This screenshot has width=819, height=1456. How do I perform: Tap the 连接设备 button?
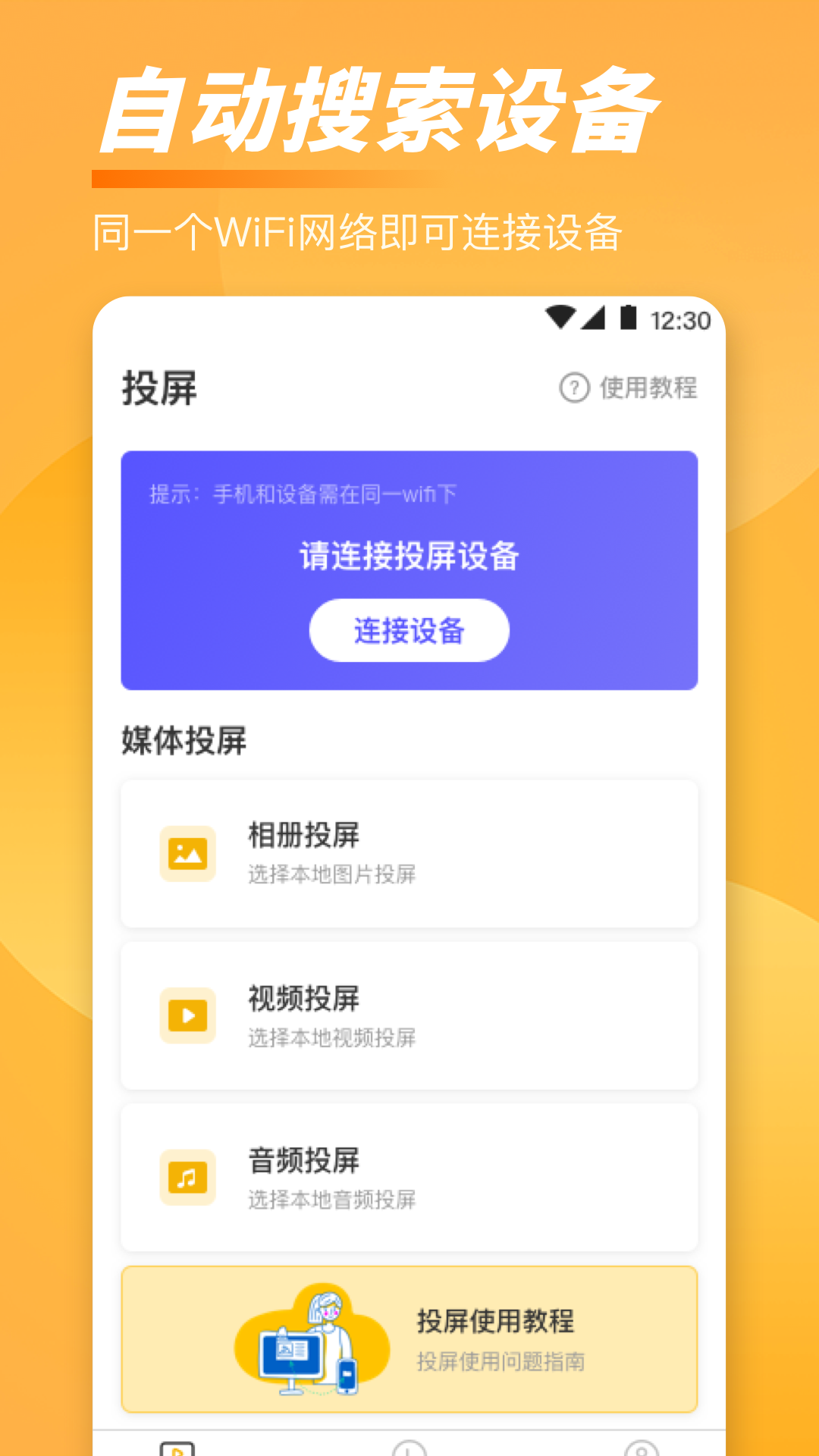(409, 630)
